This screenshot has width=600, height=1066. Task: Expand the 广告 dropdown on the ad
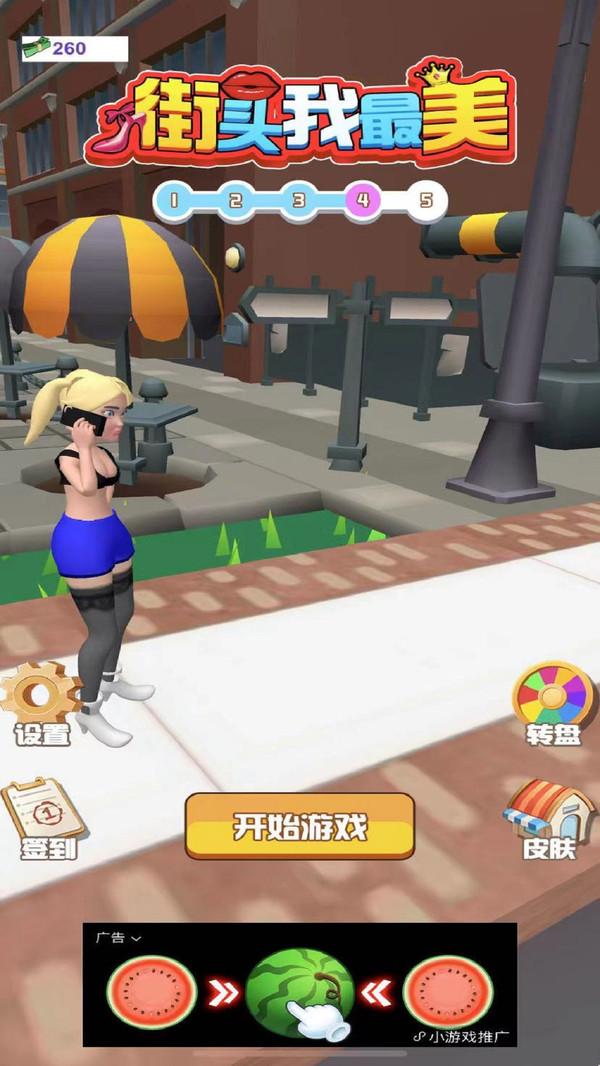pos(118,938)
